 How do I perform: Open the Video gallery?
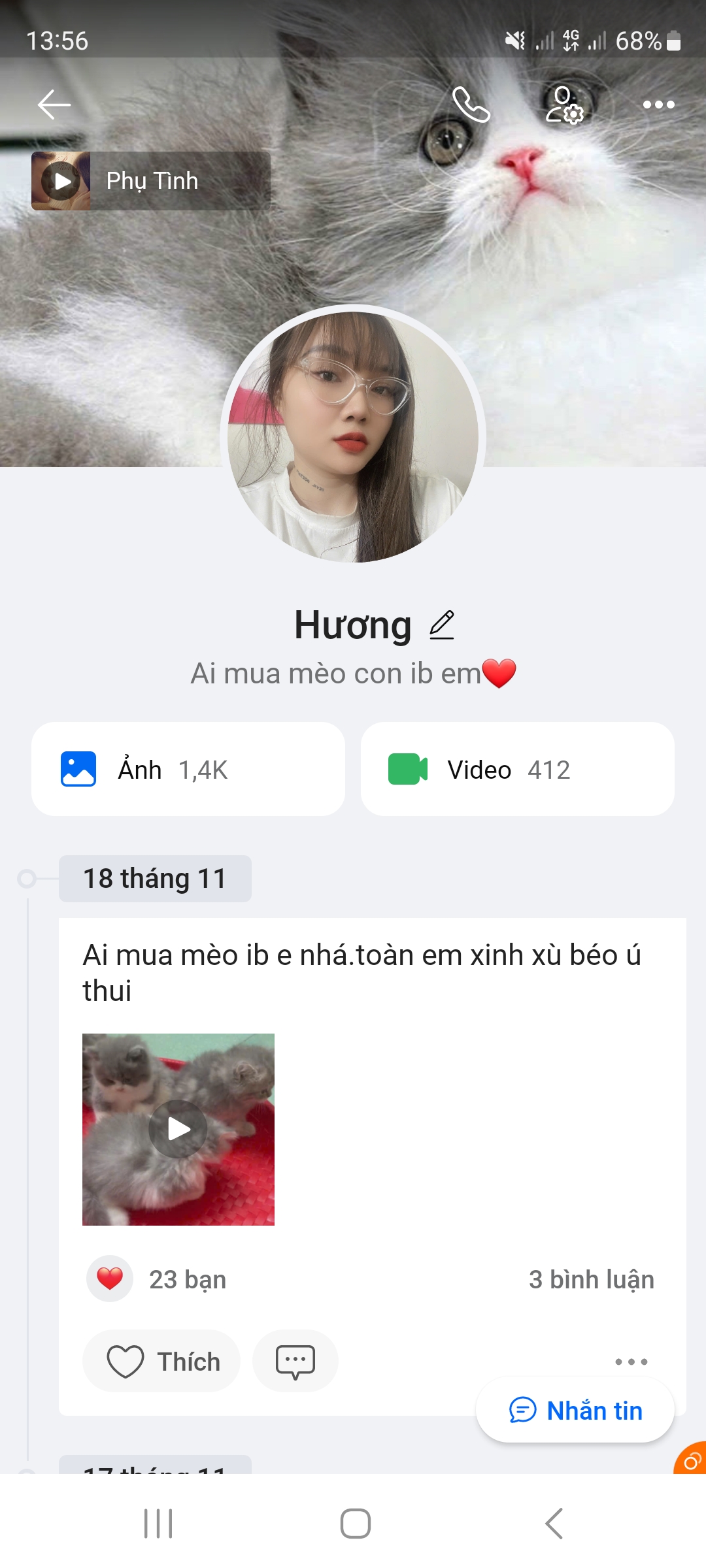pos(517,770)
